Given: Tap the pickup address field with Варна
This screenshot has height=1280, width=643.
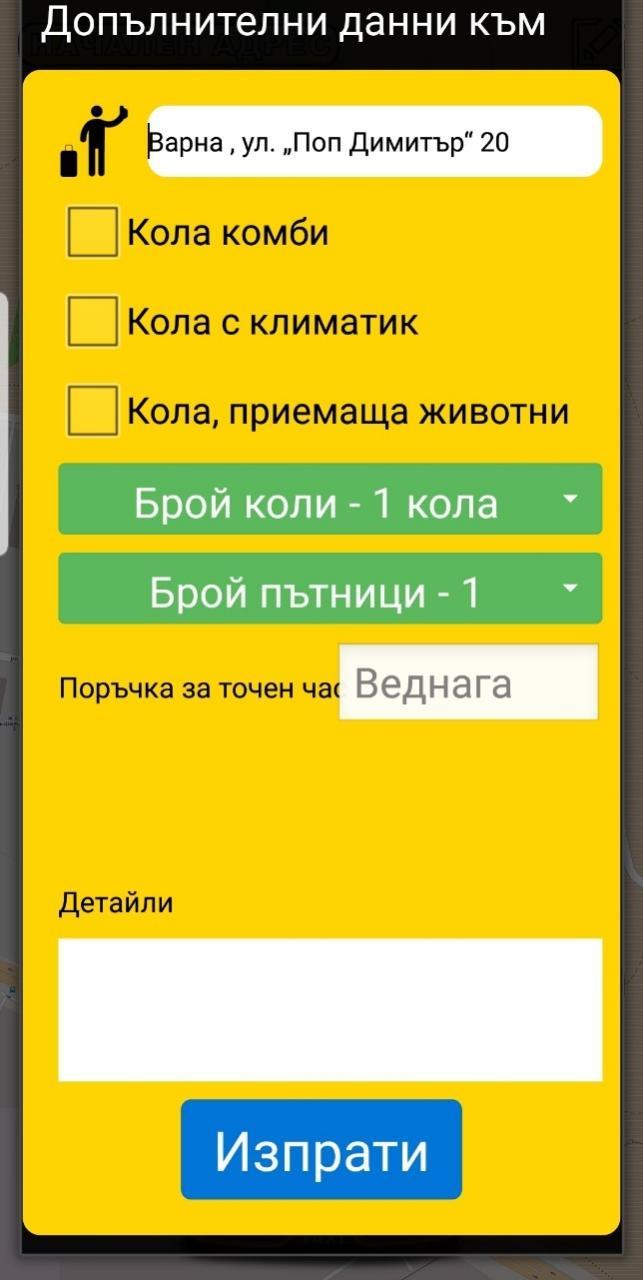Looking at the screenshot, I should pyautogui.click(x=375, y=142).
